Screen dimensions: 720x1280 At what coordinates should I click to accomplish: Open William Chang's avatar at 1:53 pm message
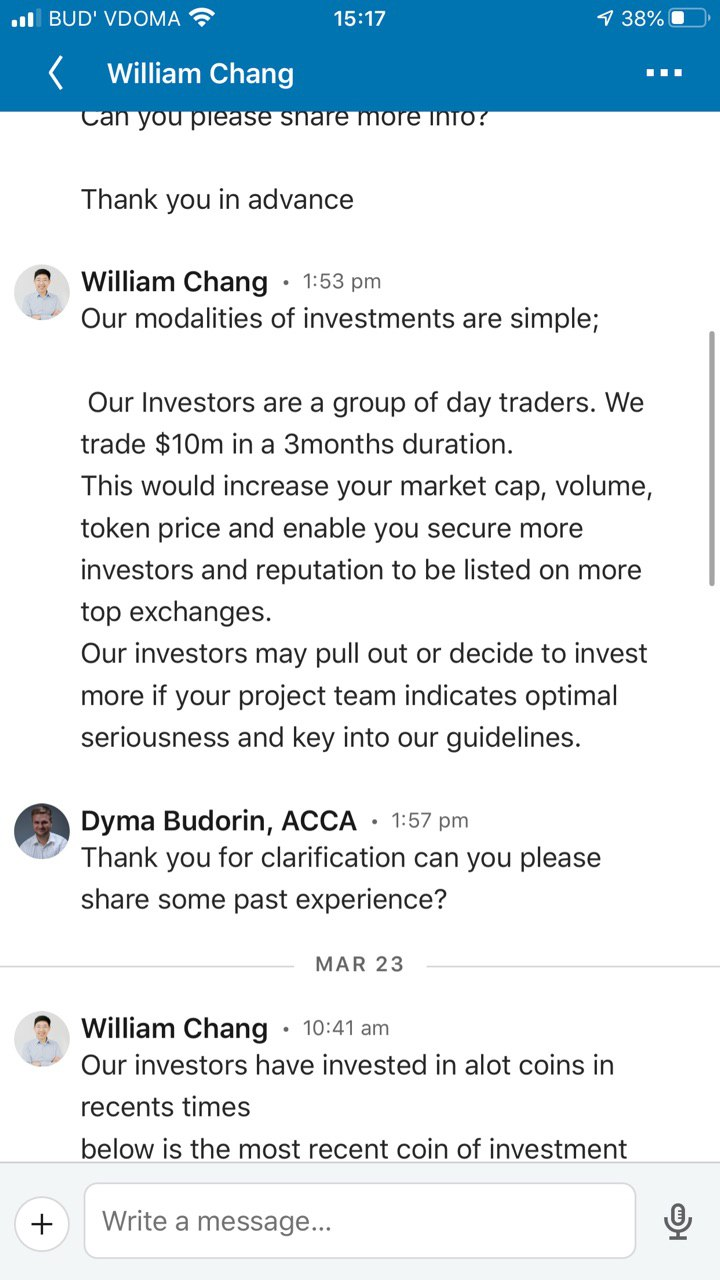point(42,292)
